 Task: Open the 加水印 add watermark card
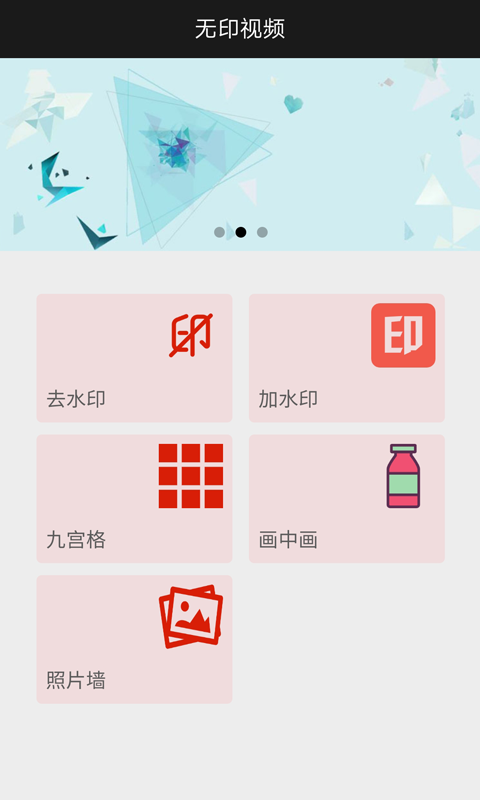(347, 358)
